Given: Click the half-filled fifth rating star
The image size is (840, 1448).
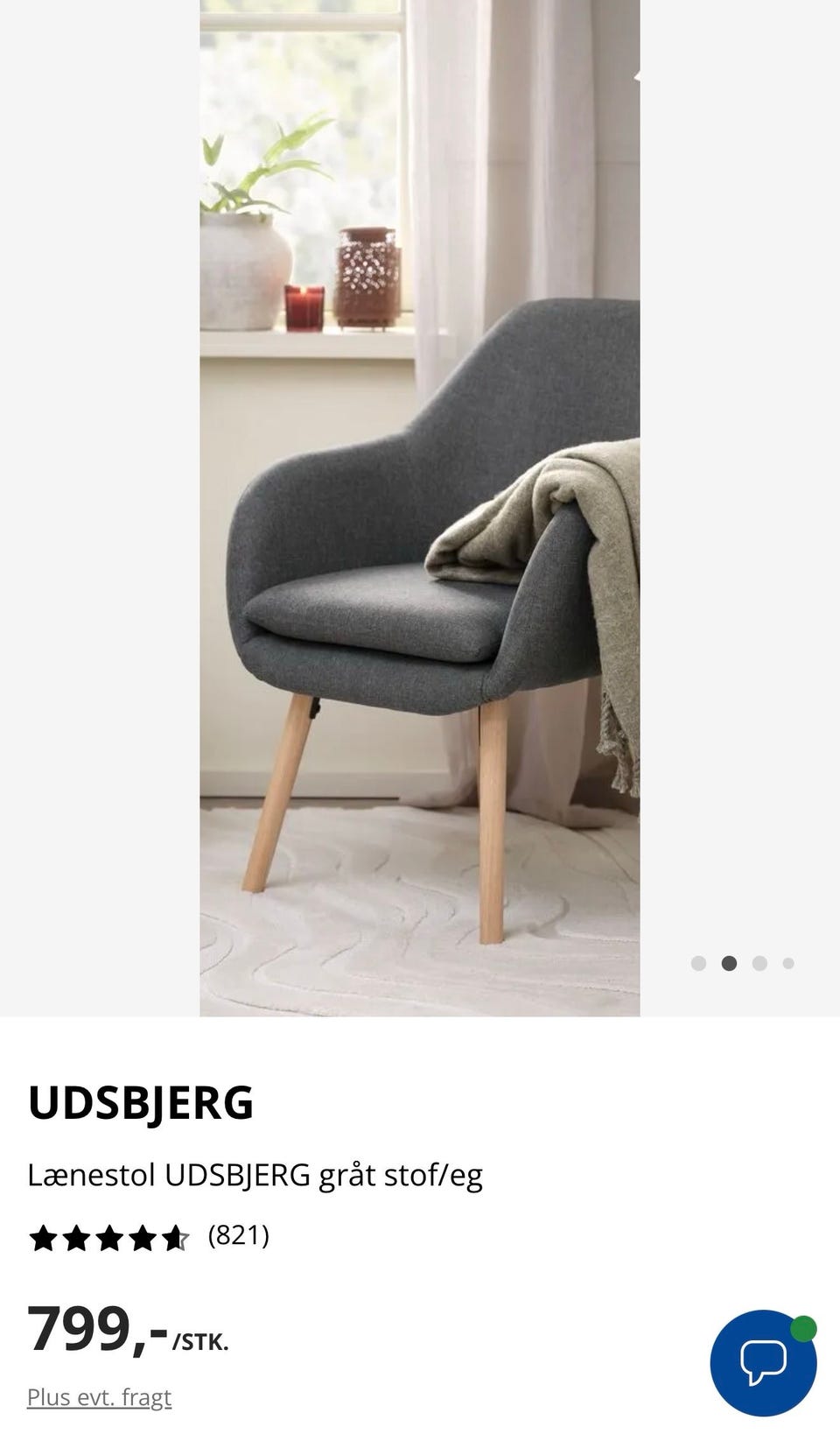Looking at the screenshot, I should click(177, 1237).
